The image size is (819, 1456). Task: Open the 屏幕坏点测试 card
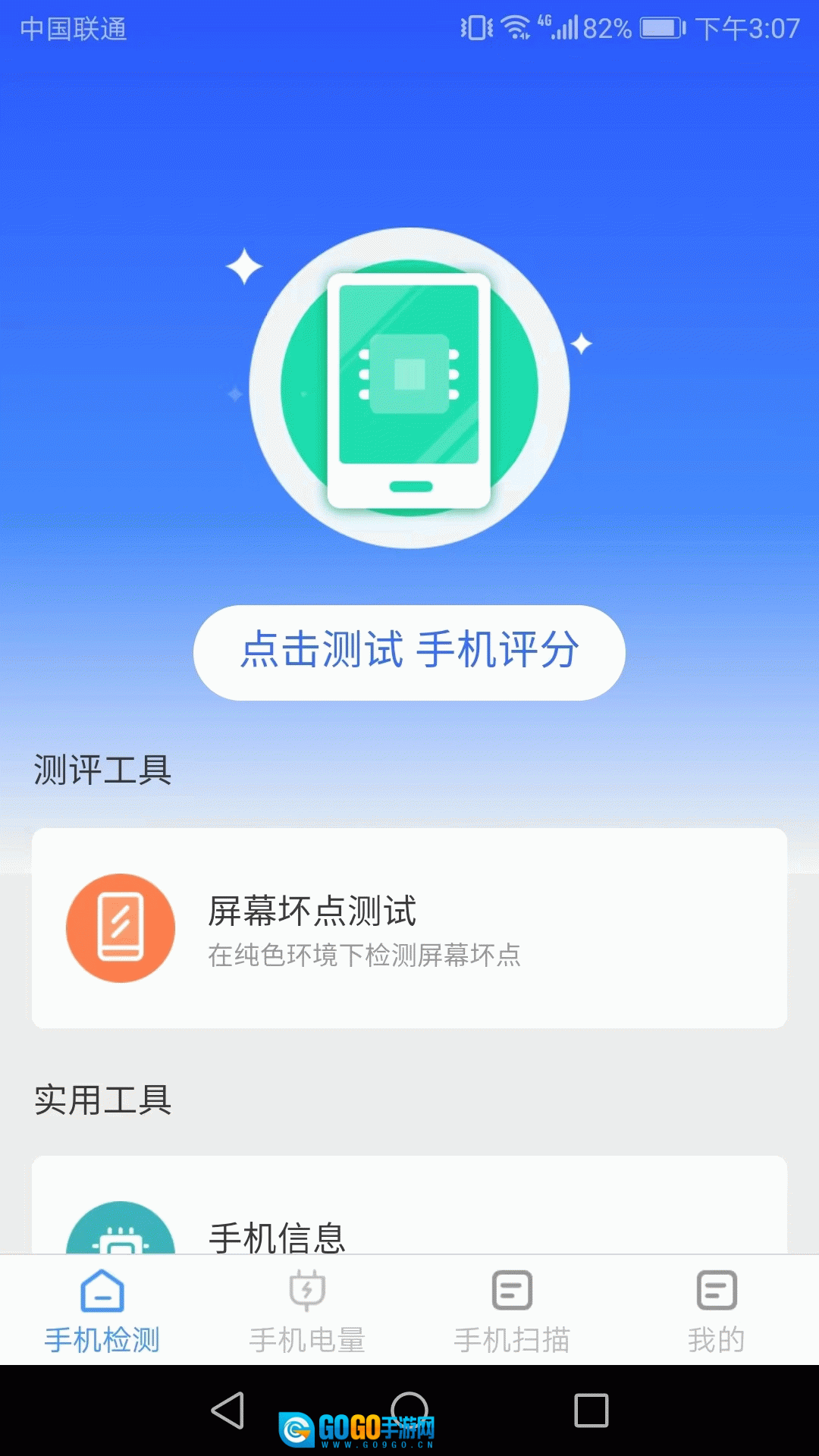coord(409,928)
